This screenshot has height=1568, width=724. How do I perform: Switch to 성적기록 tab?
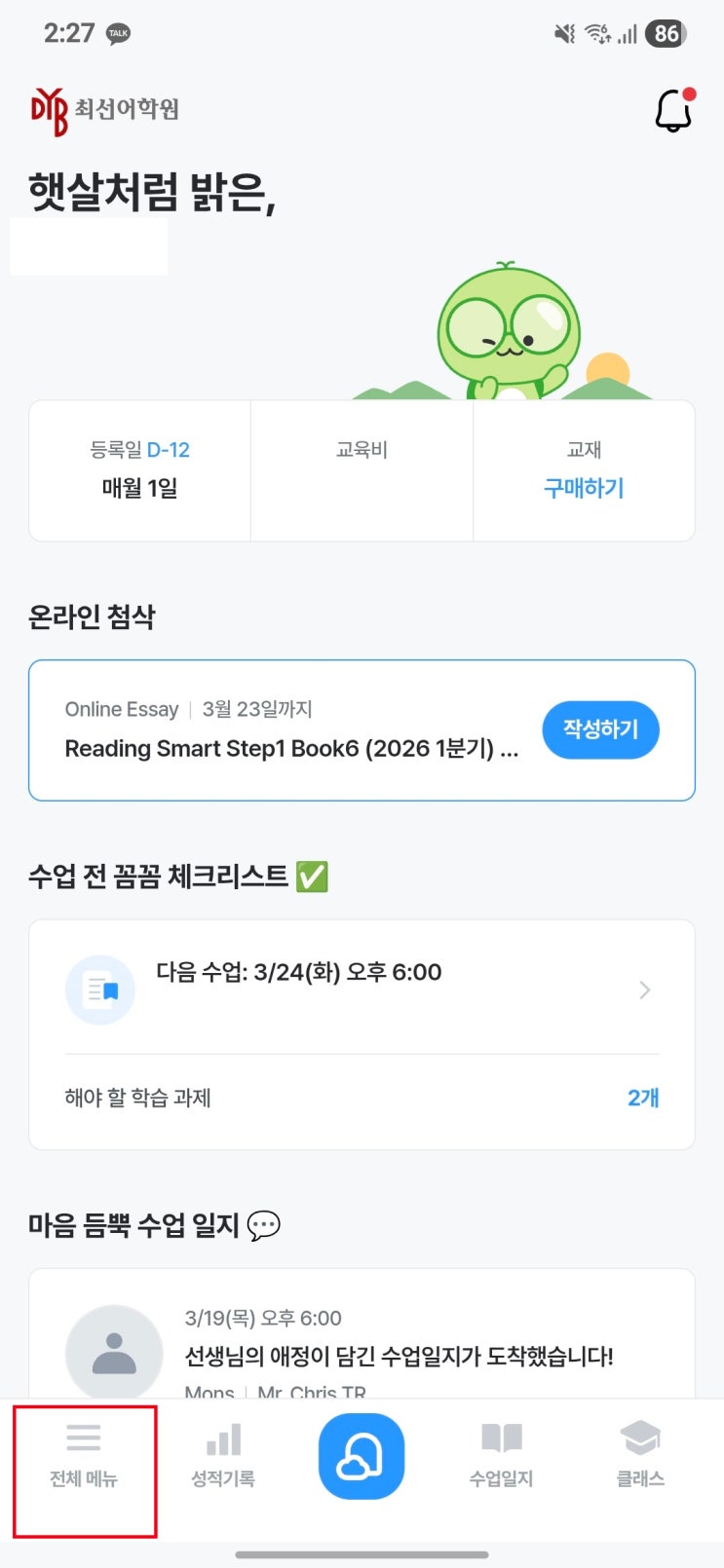tap(223, 1456)
